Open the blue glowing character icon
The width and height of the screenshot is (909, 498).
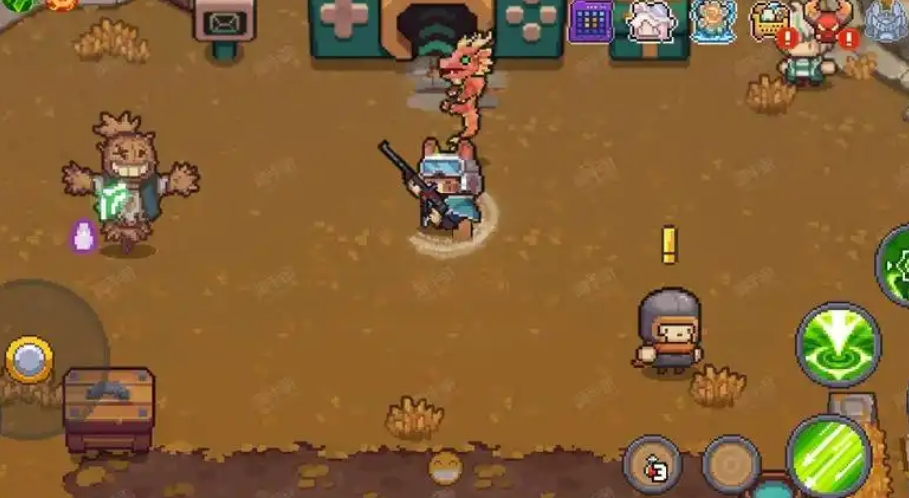pyautogui.click(x=713, y=20)
